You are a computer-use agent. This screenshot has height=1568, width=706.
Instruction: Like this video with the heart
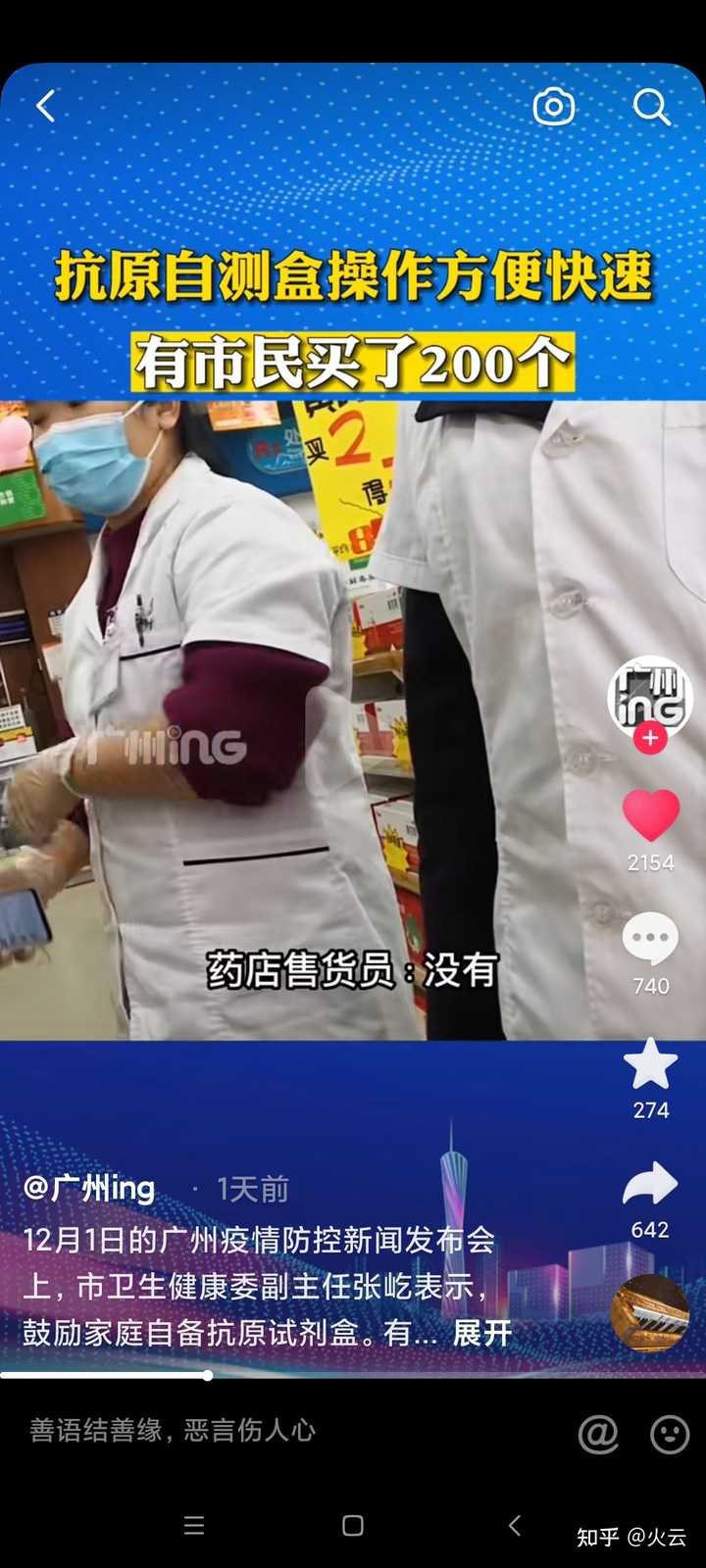pos(650,815)
